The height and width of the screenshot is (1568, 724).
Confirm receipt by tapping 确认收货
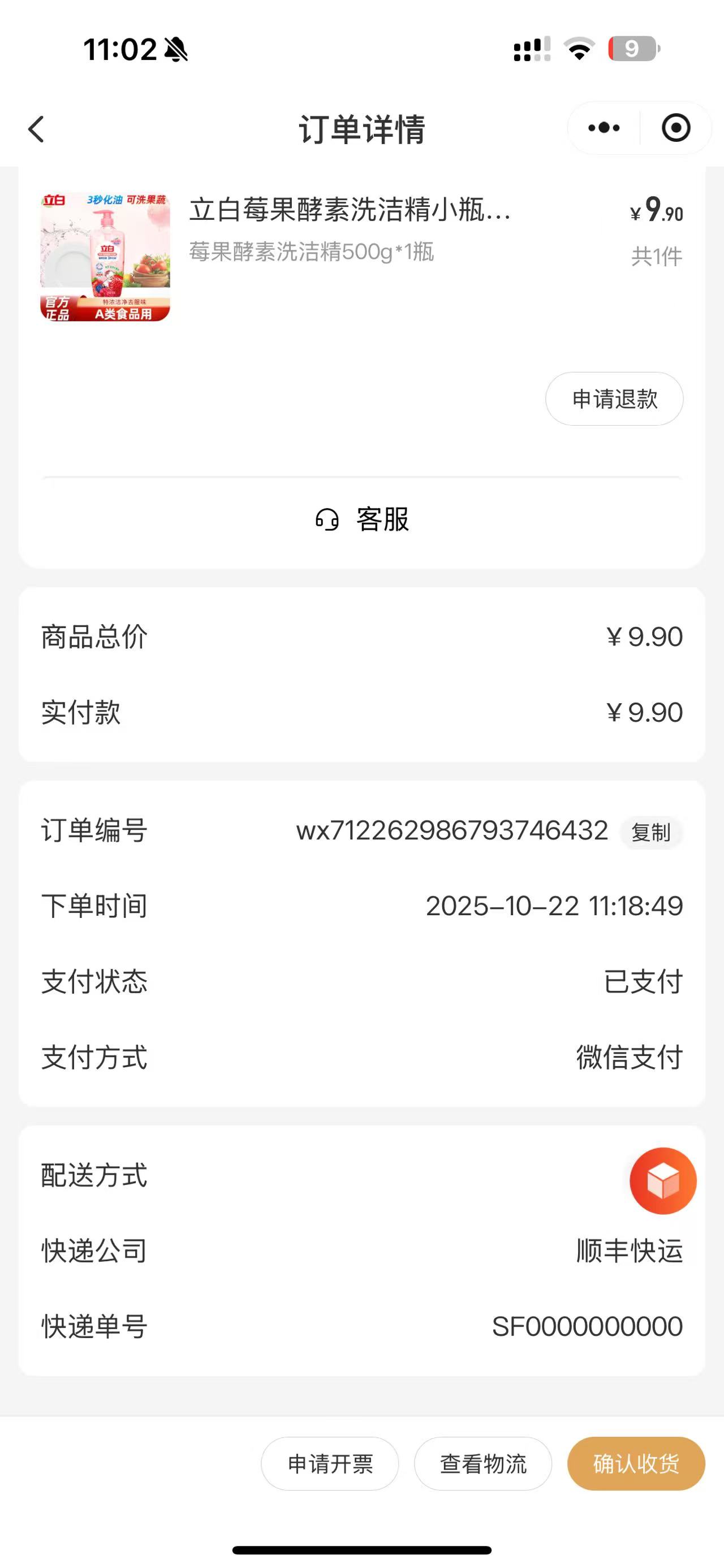pos(636,1463)
